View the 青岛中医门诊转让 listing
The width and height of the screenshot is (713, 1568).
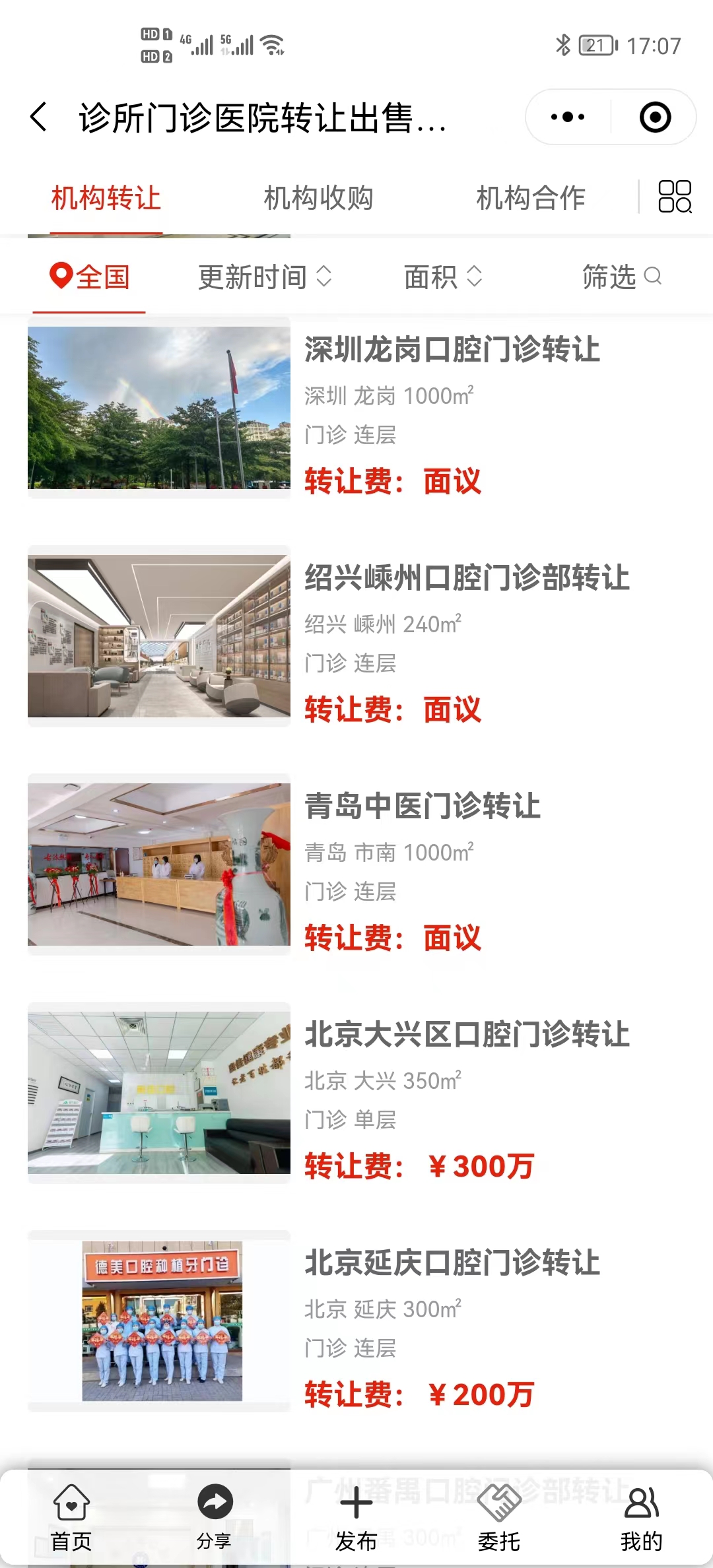423,806
